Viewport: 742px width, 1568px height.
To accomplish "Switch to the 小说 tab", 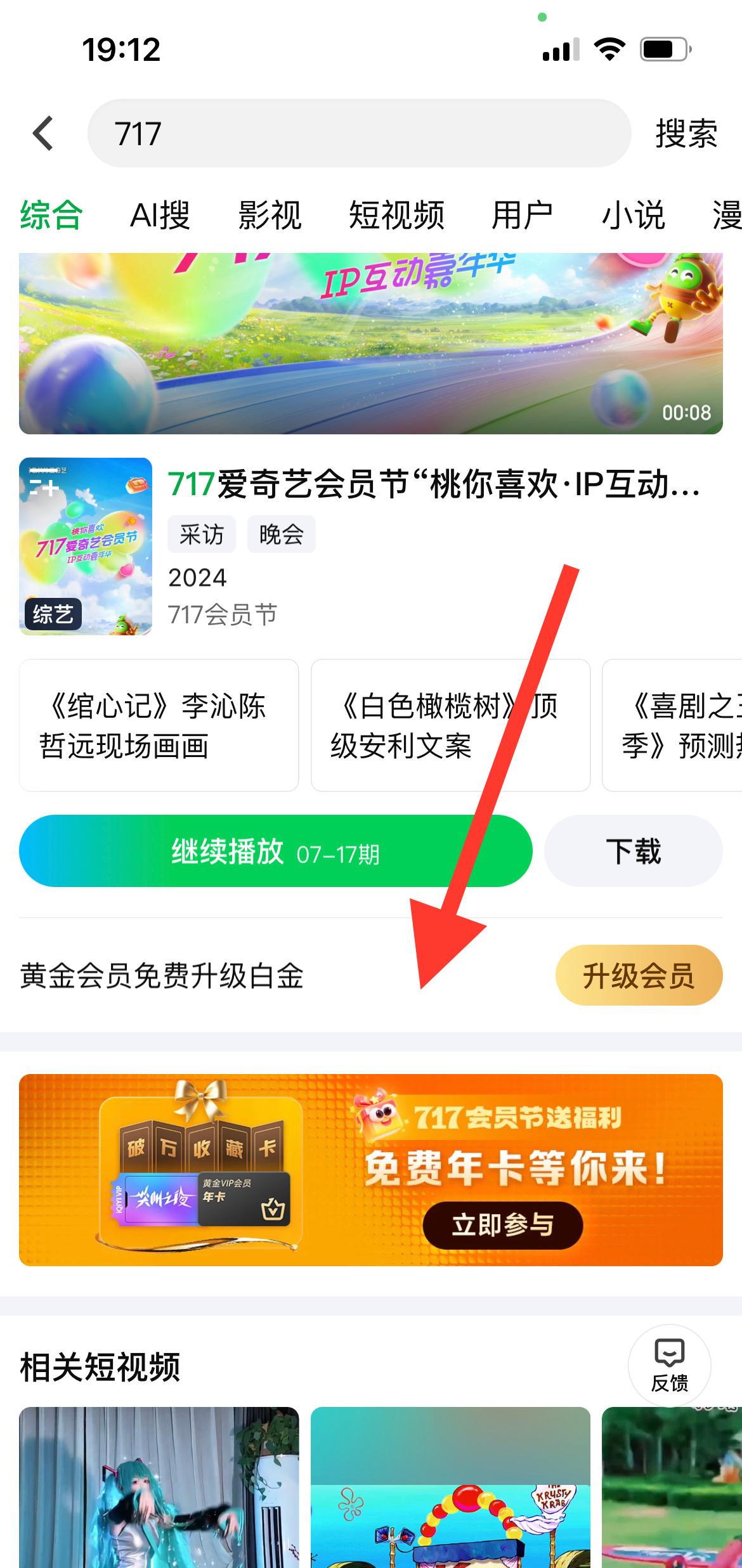I will [x=633, y=215].
